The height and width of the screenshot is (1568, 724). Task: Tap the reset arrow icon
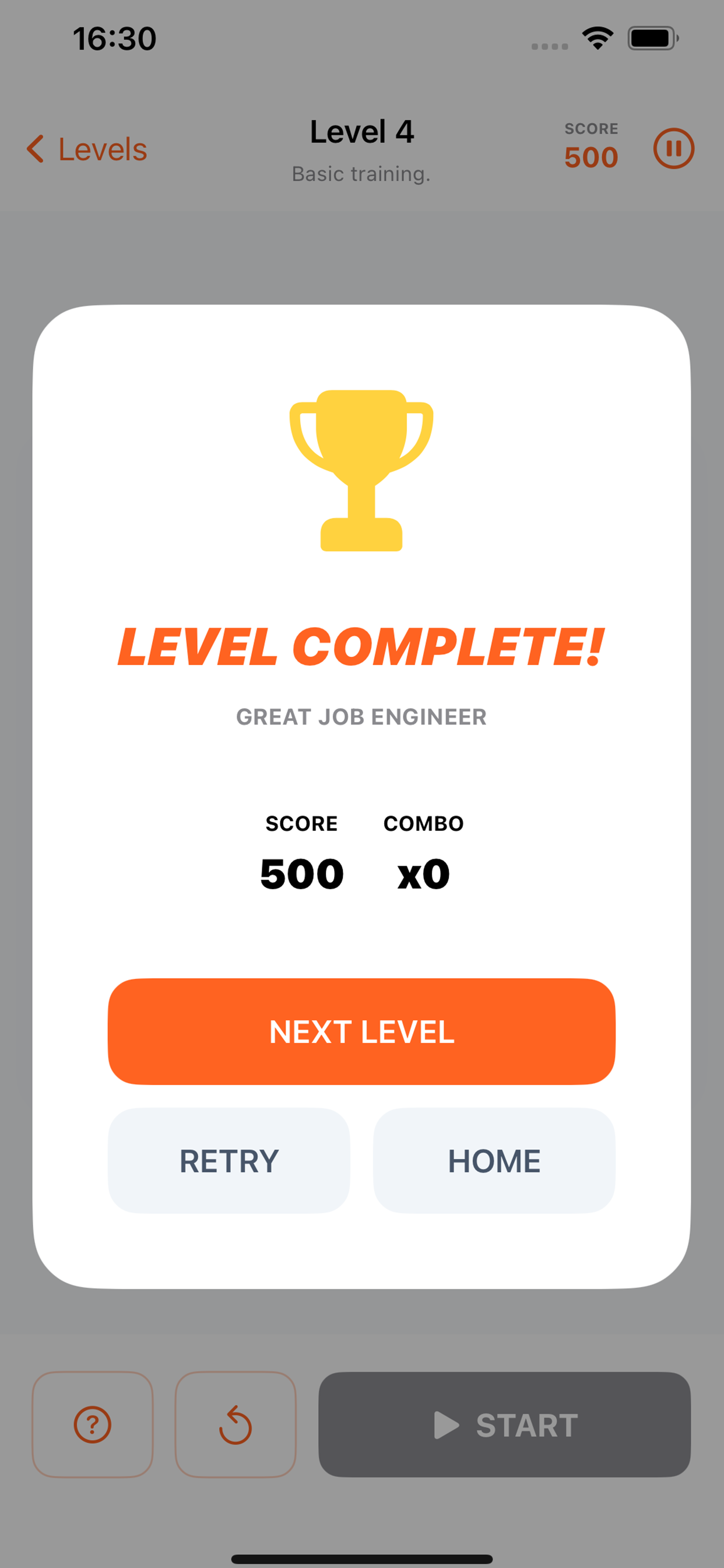point(236,1424)
